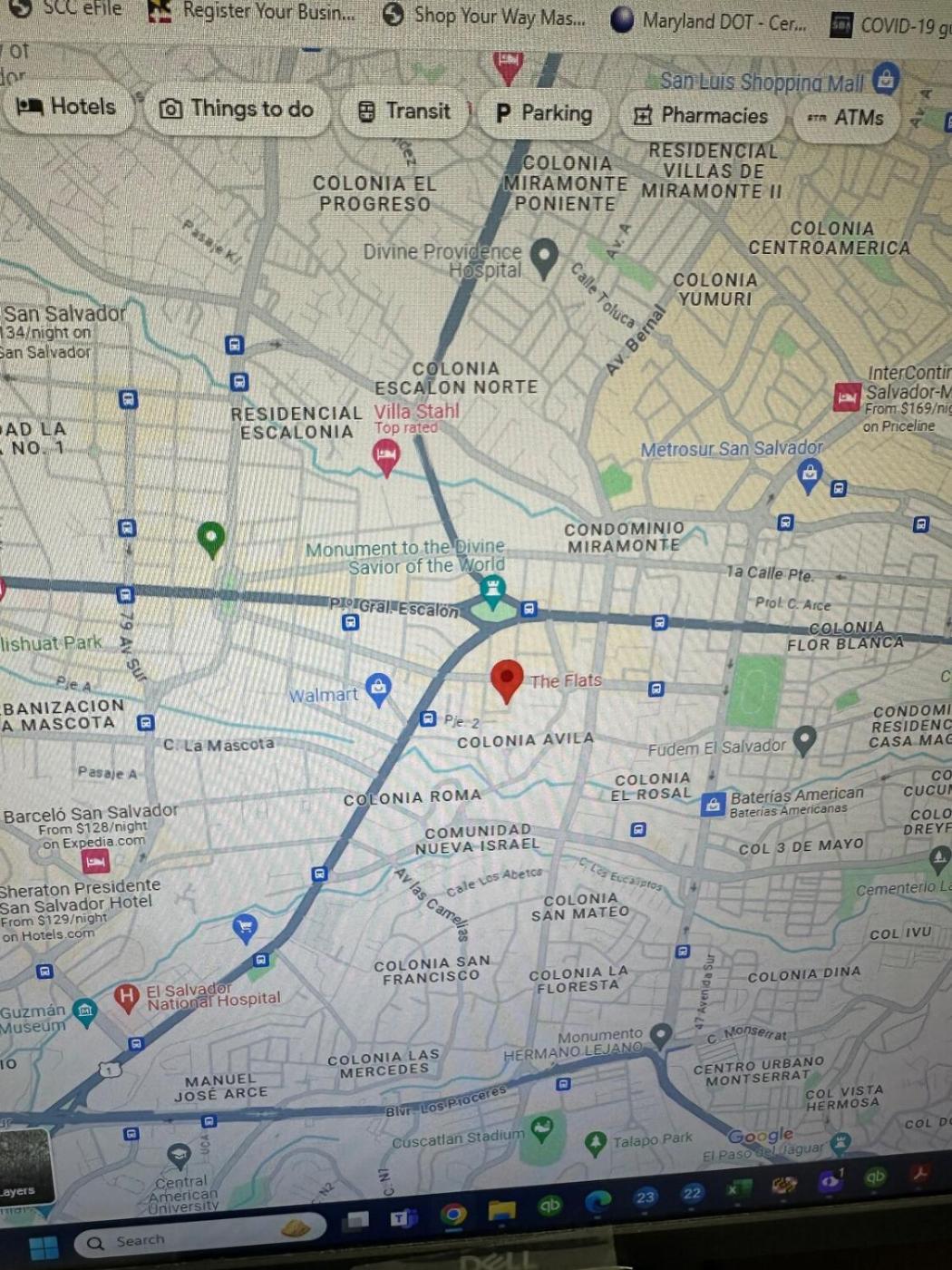Show Pharmacies on the map
Image resolution: width=952 pixels, height=1270 pixels.
click(x=701, y=115)
